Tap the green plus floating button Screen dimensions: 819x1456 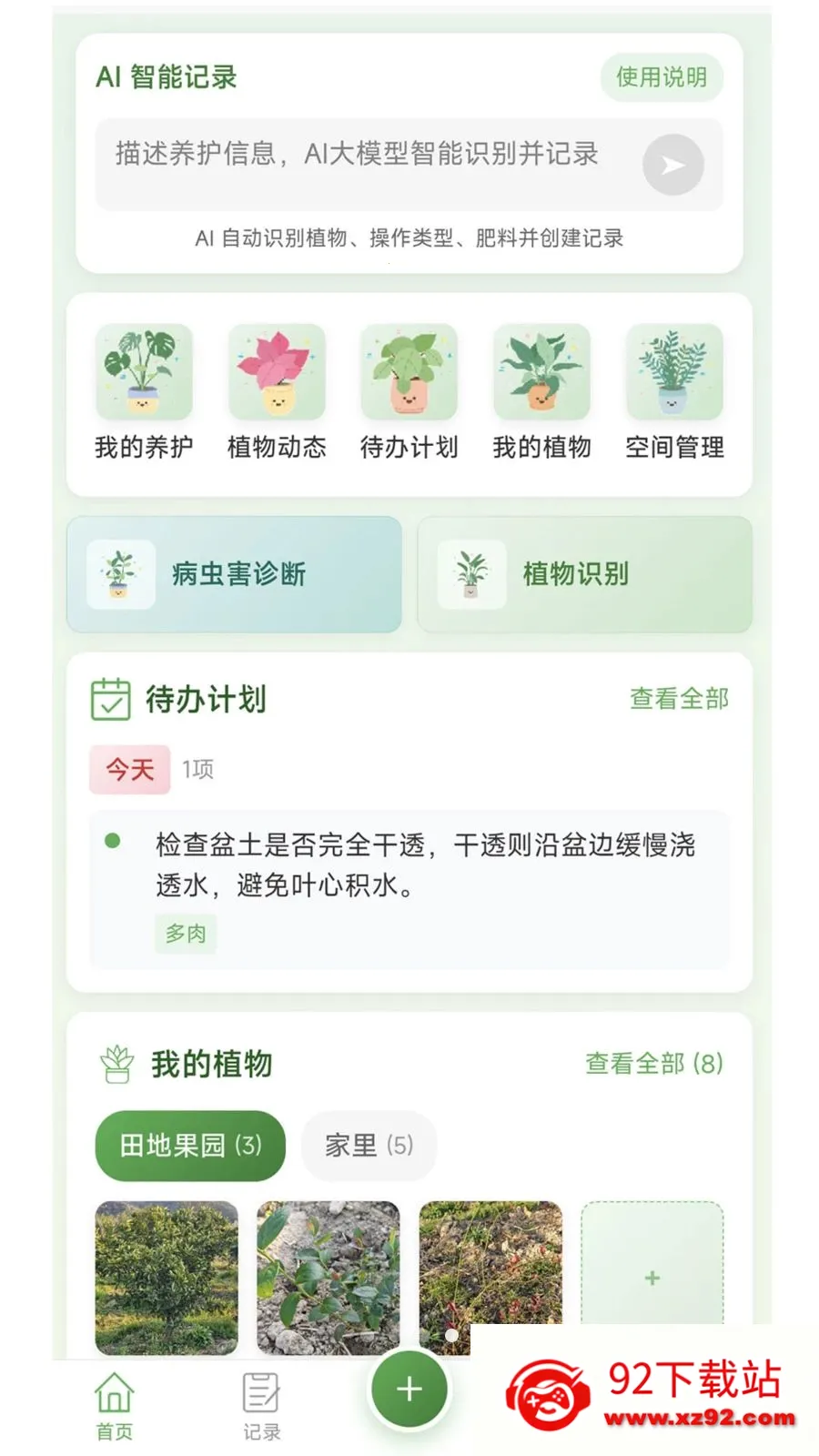coord(409,1389)
